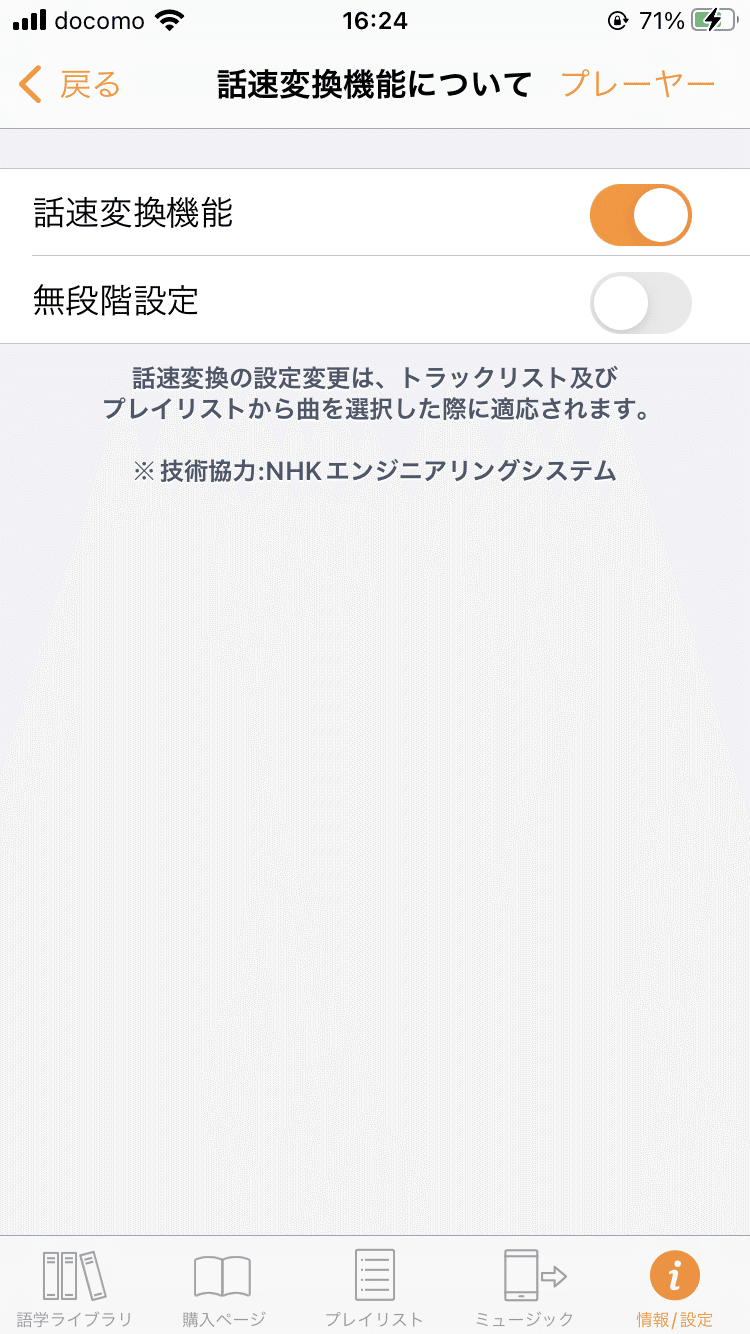This screenshot has height=1334, width=750.
Task: Tap the NHK technical cooperation notice text
Action: point(375,470)
